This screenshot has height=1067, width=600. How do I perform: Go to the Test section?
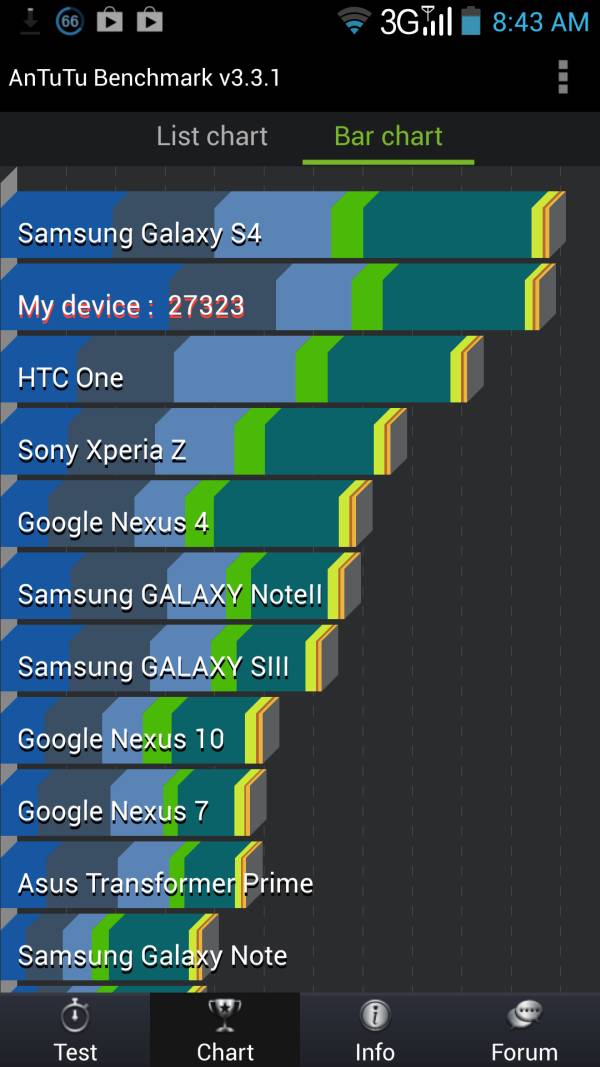pos(75,1030)
